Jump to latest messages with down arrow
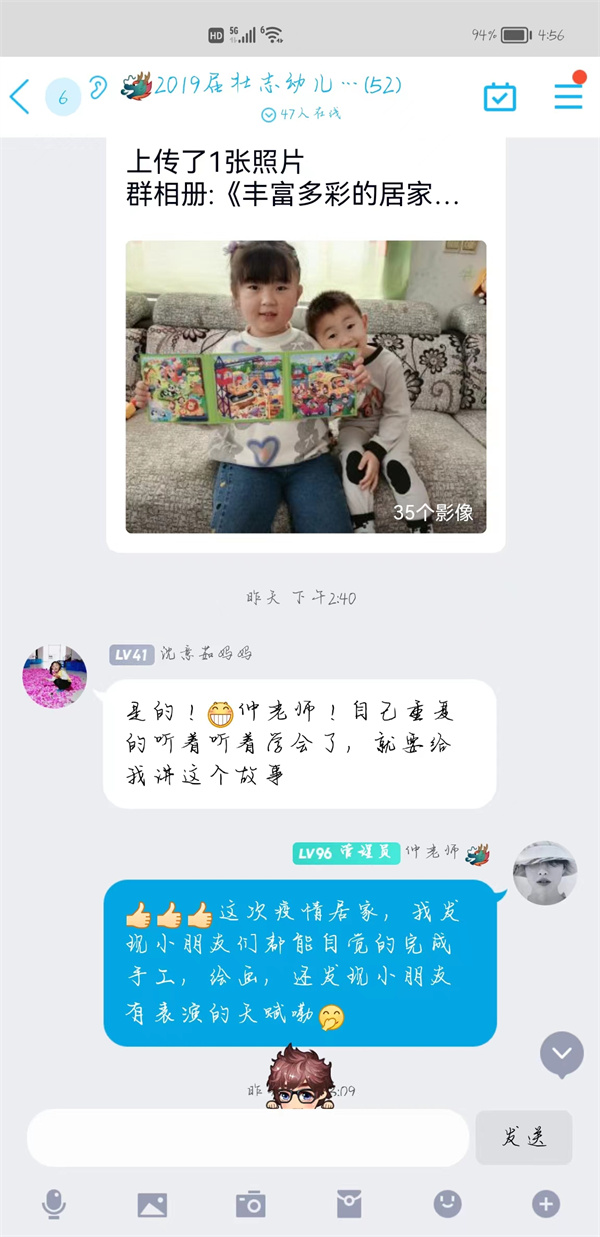Screen dimensions: 600x1237 click(562, 1052)
